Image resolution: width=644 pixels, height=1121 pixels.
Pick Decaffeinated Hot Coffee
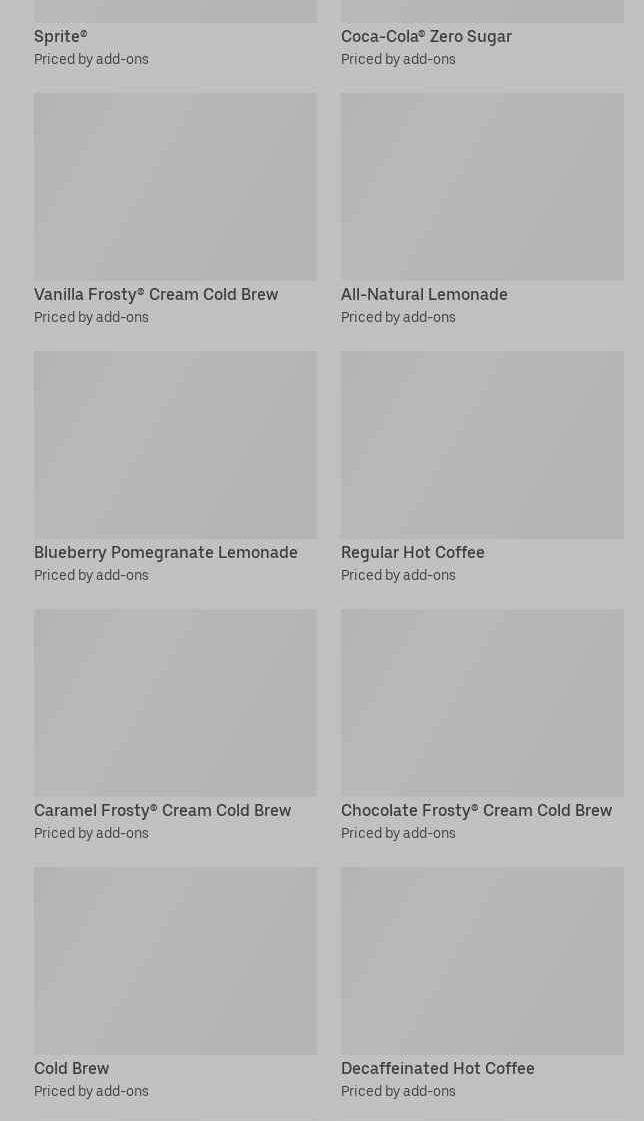[x=482, y=984]
